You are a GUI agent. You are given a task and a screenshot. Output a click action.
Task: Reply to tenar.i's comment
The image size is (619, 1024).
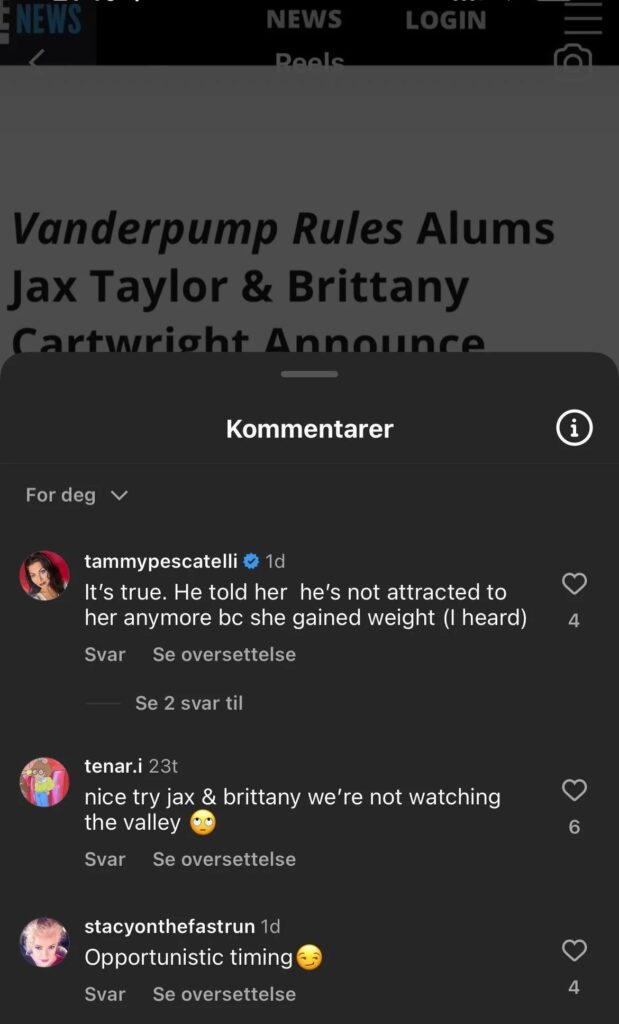pyautogui.click(x=105, y=859)
